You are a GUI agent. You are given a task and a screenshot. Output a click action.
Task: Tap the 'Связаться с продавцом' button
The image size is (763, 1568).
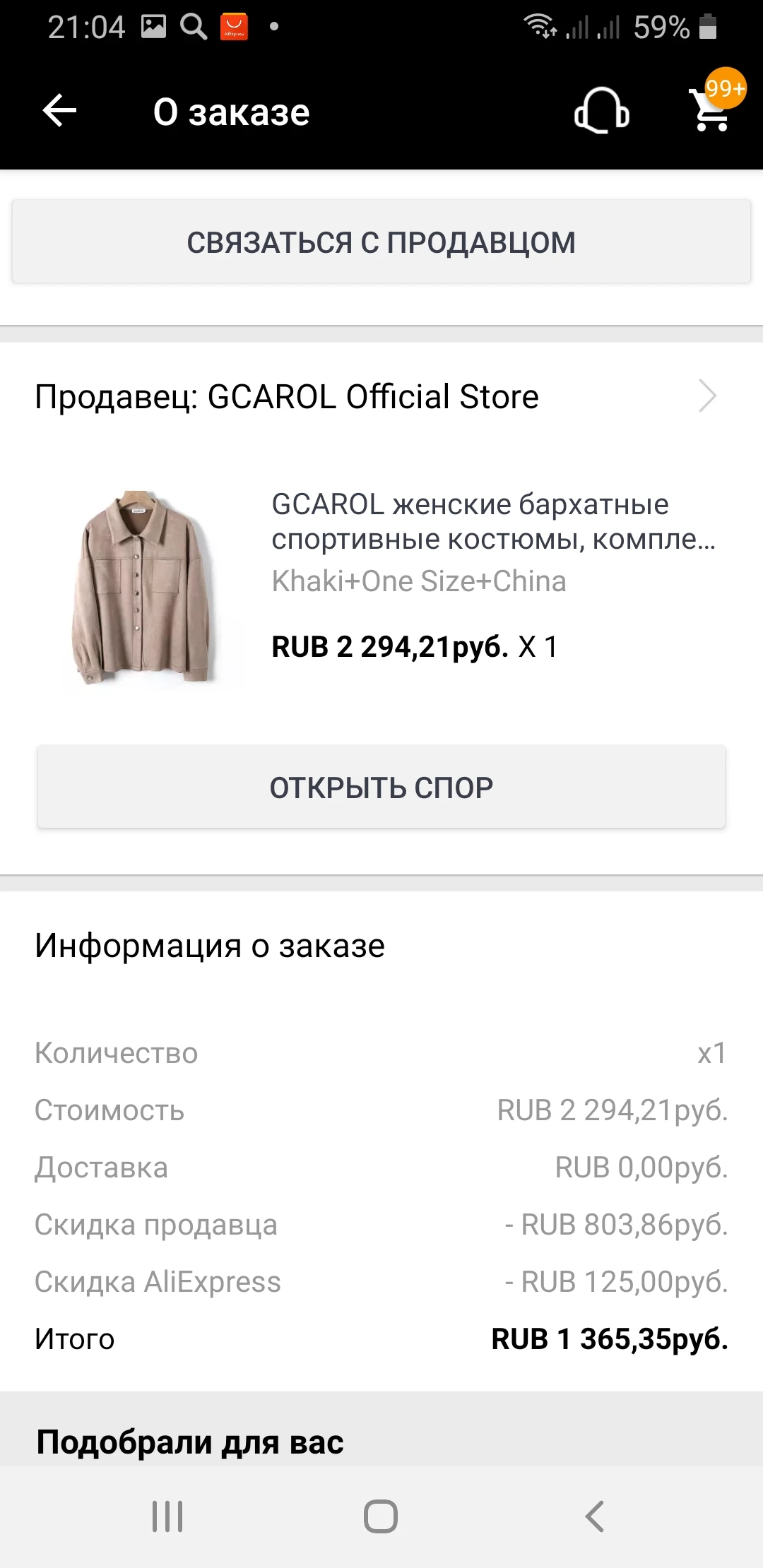coord(381,242)
